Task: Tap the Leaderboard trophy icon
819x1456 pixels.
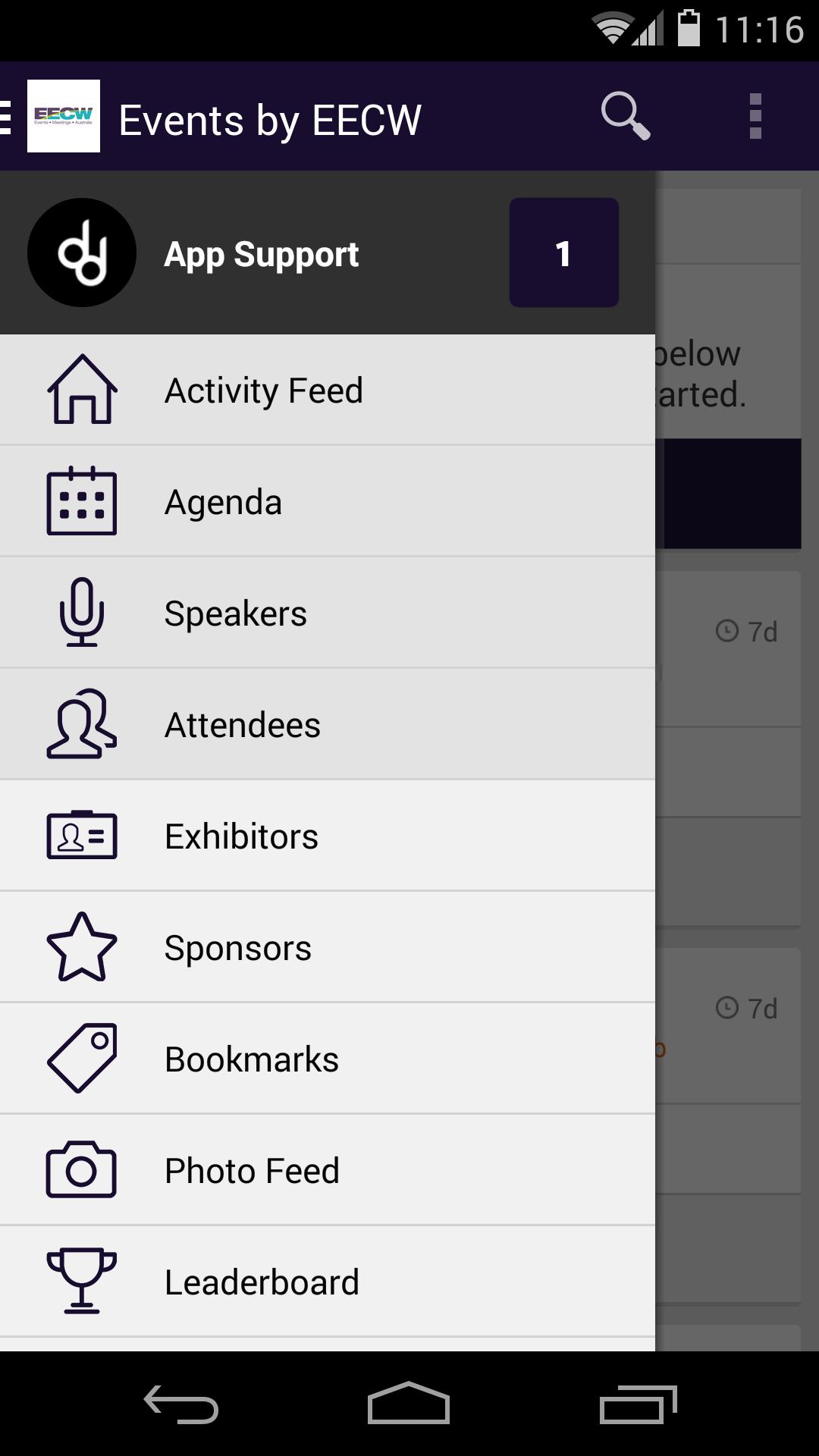Action: [82, 1281]
